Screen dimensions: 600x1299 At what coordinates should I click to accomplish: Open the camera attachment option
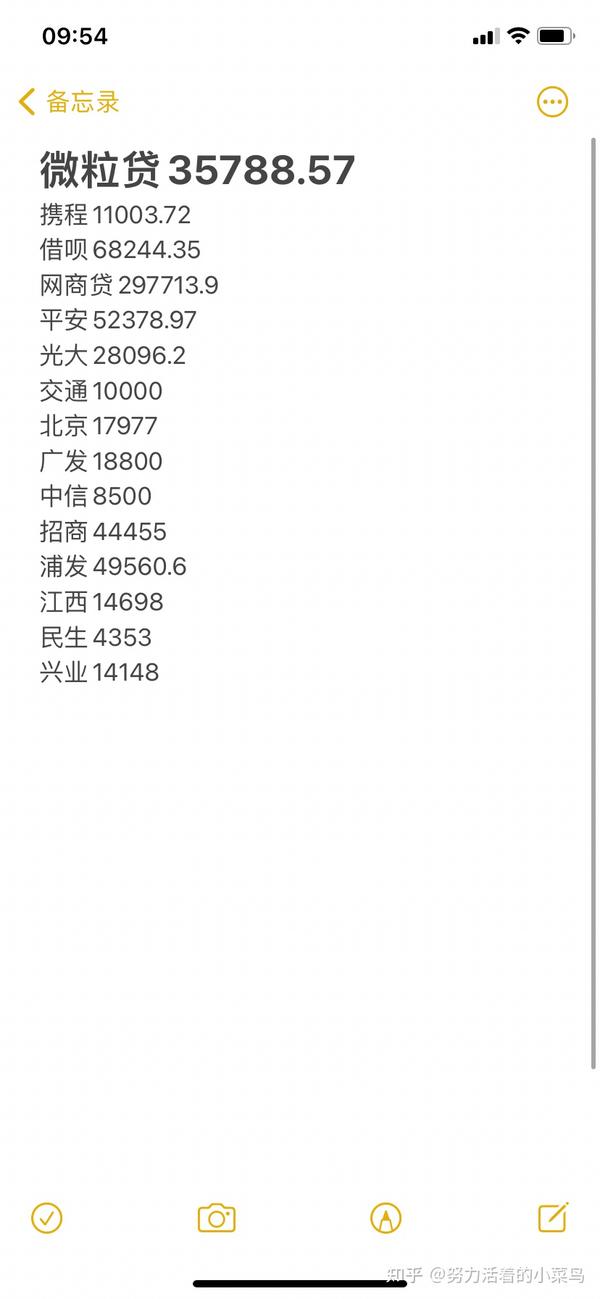(x=216, y=1217)
